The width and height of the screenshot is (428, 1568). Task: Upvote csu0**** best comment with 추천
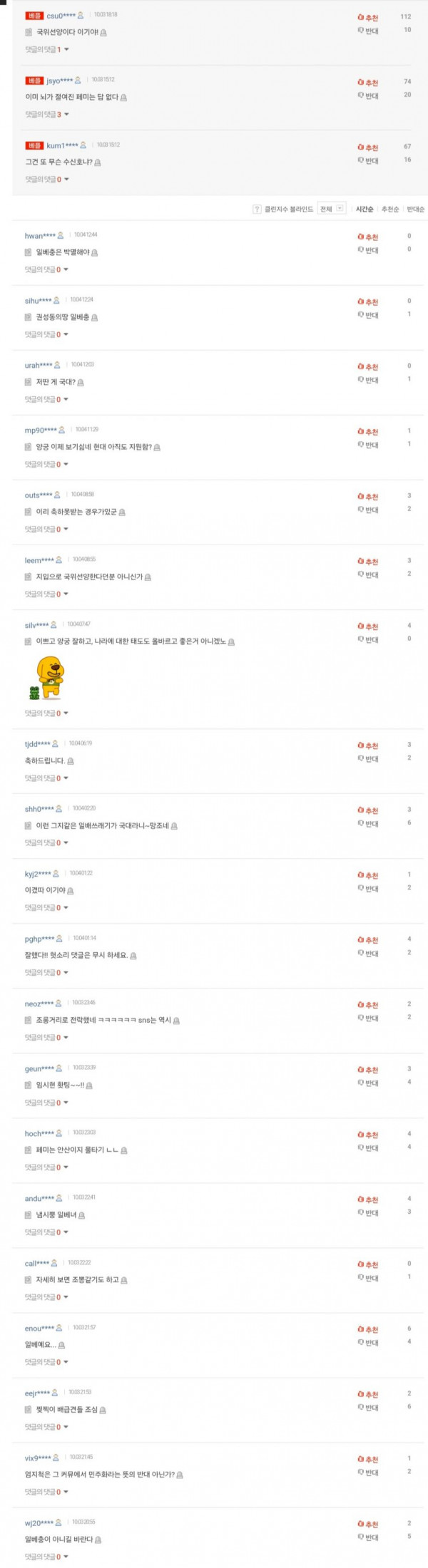coord(368,17)
